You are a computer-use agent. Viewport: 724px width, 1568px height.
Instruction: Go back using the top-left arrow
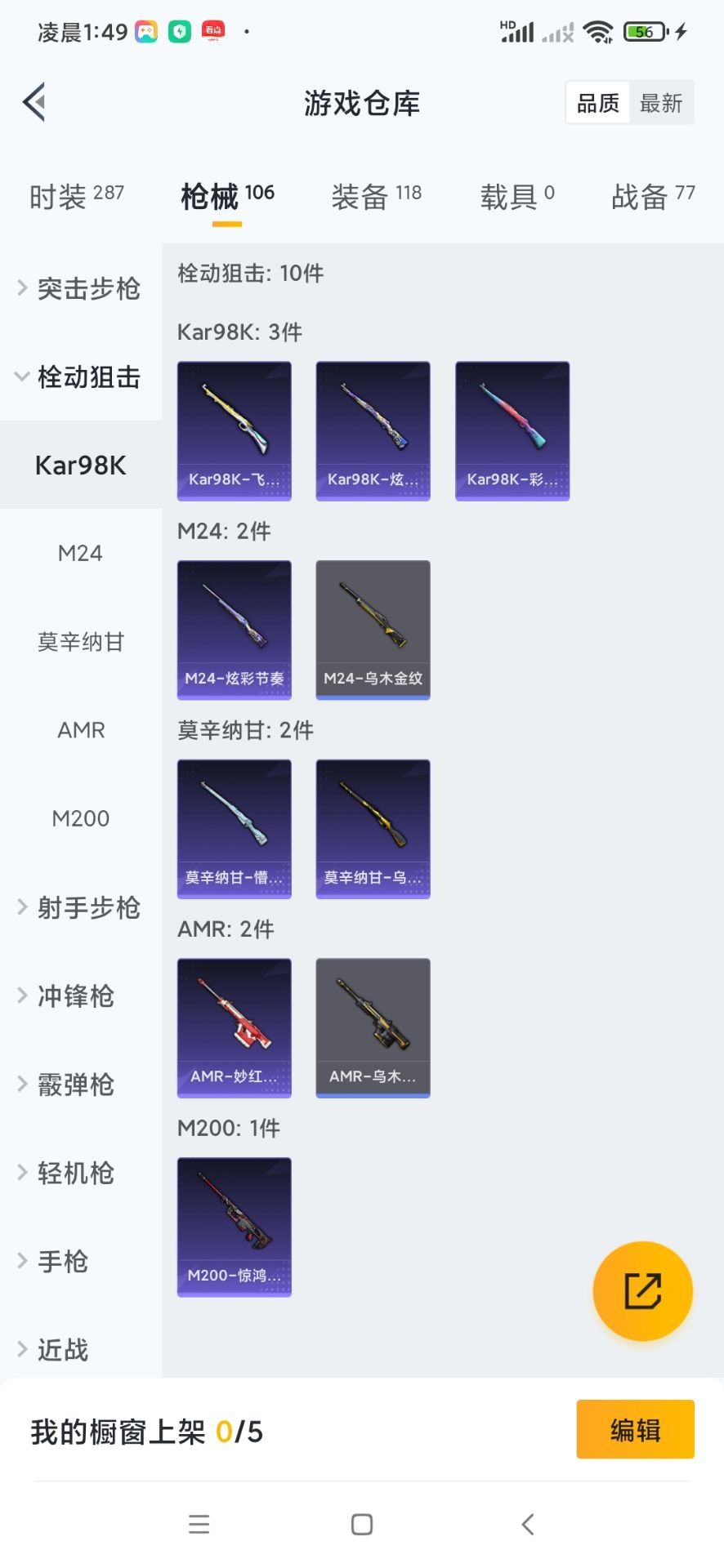(x=34, y=103)
